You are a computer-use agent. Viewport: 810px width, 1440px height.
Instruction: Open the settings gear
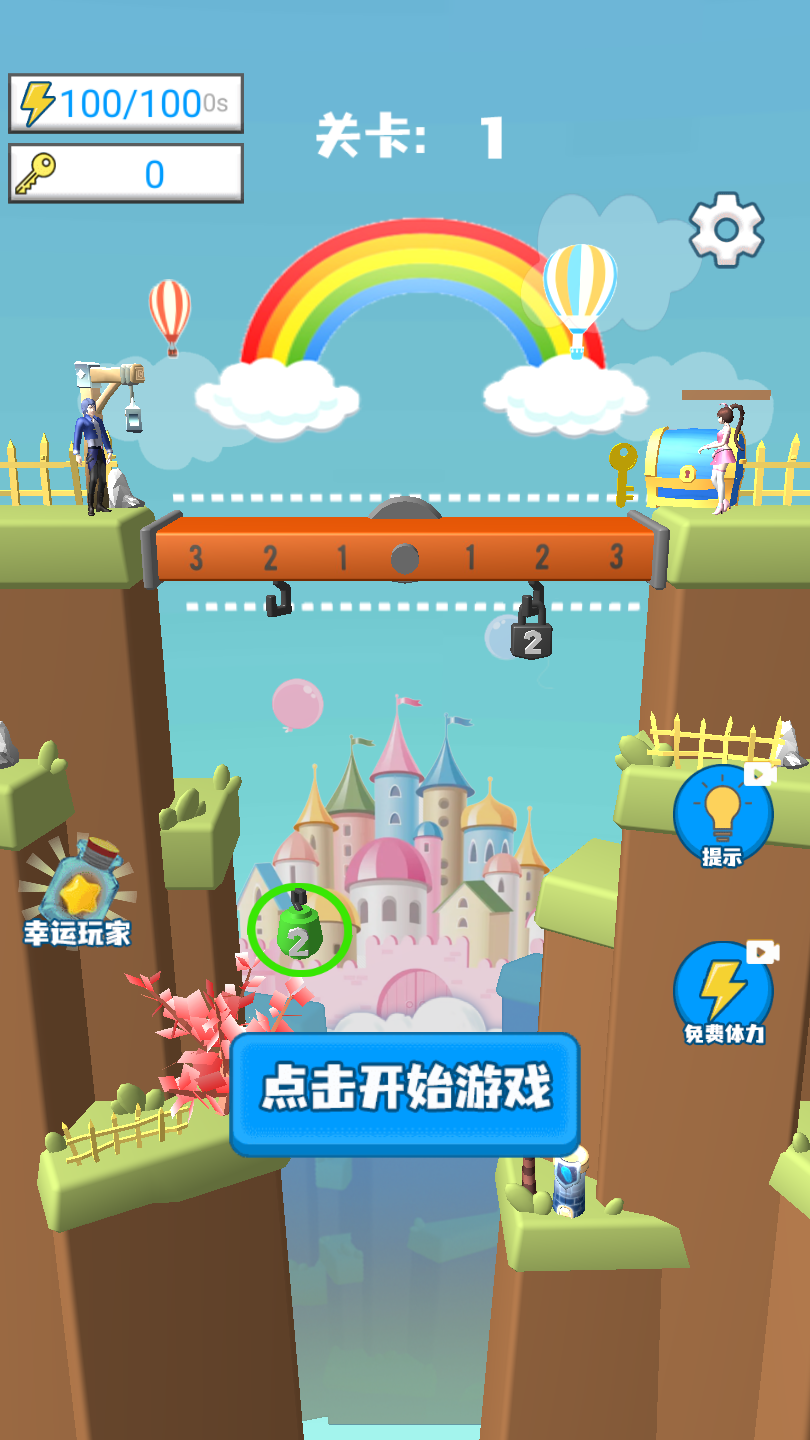tap(727, 230)
